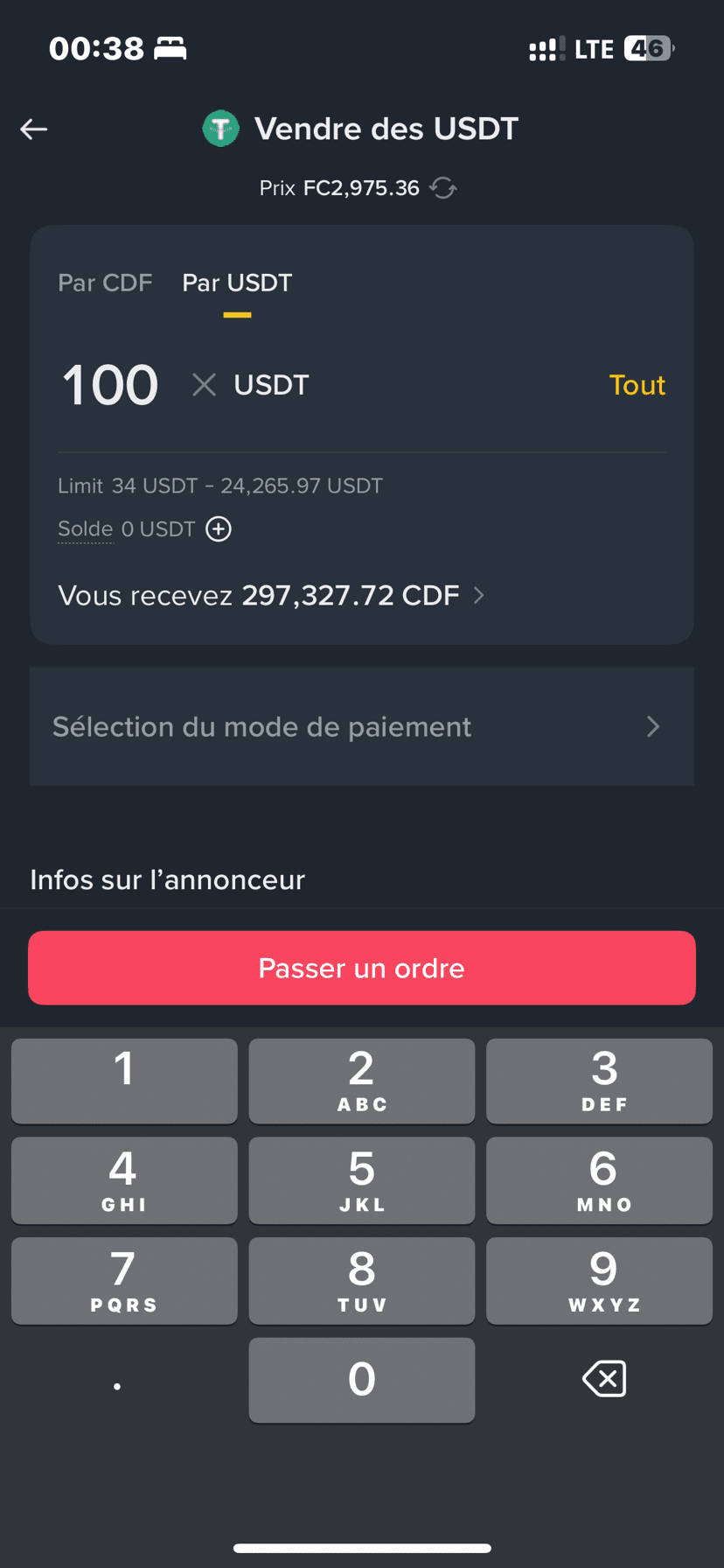This screenshot has width=724, height=1568.
Task: Tap the 100 USDT amount field
Action: point(111,385)
